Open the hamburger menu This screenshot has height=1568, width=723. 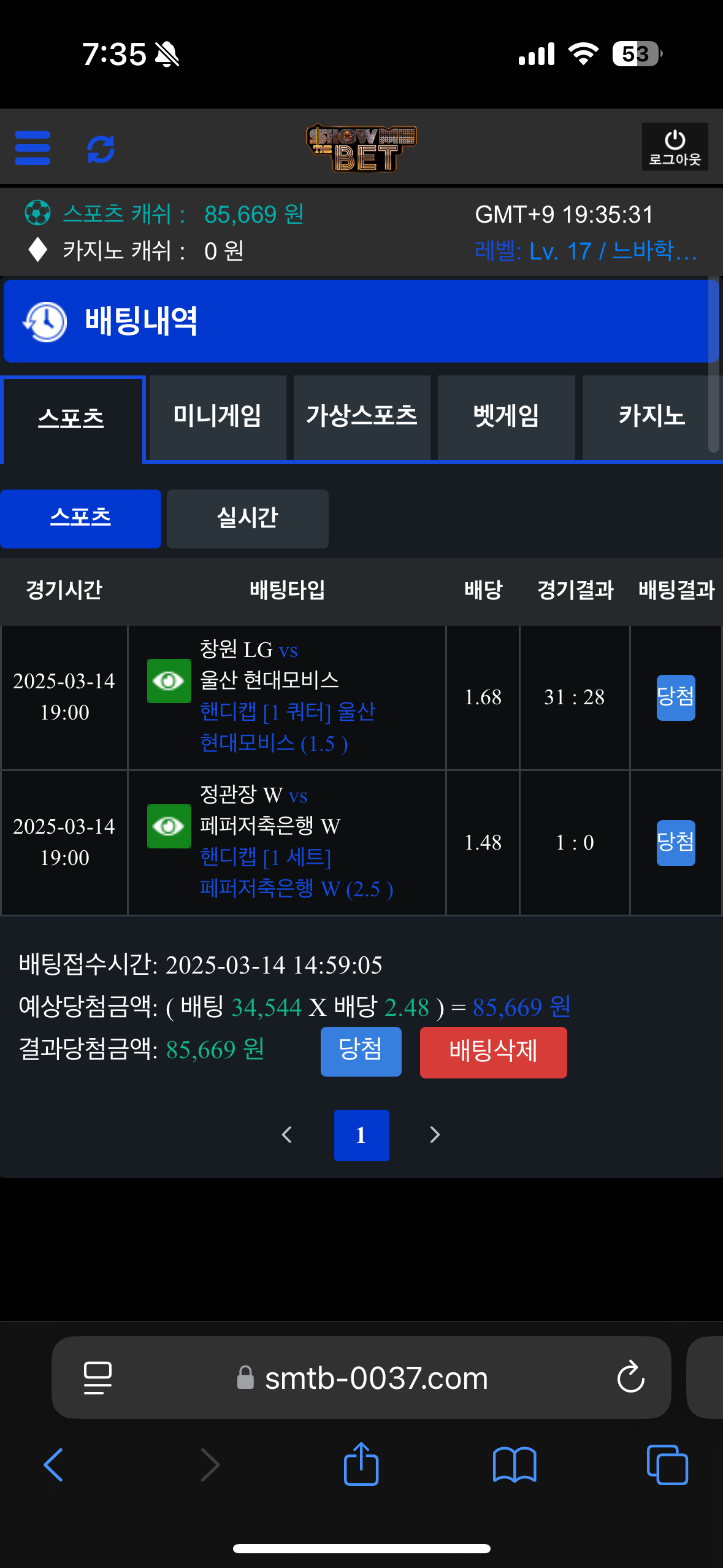point(33,148)
